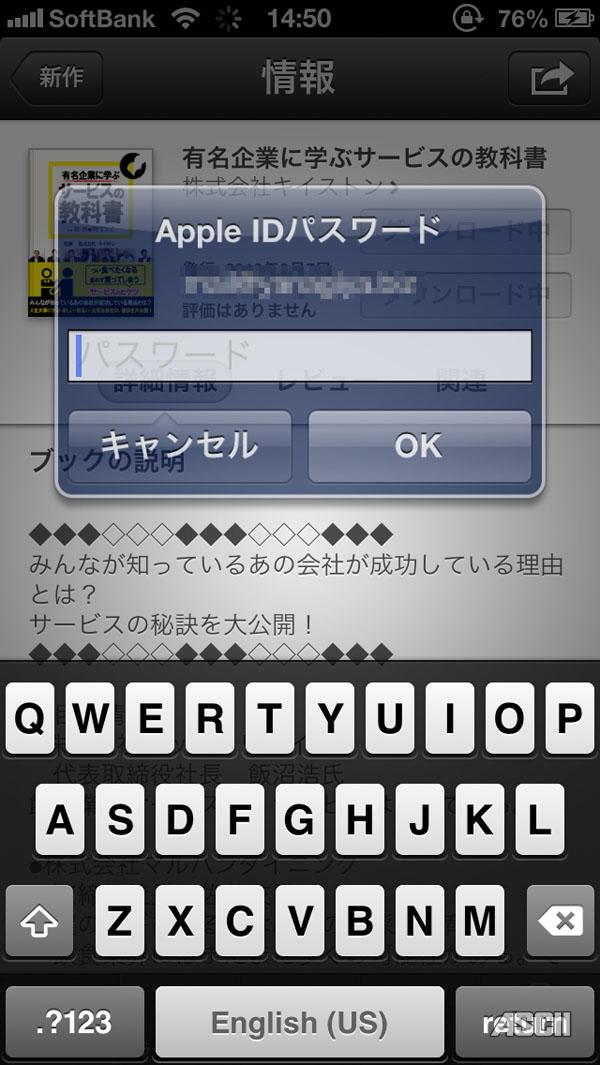Tap the letter G key

click(x=299, y=819)
